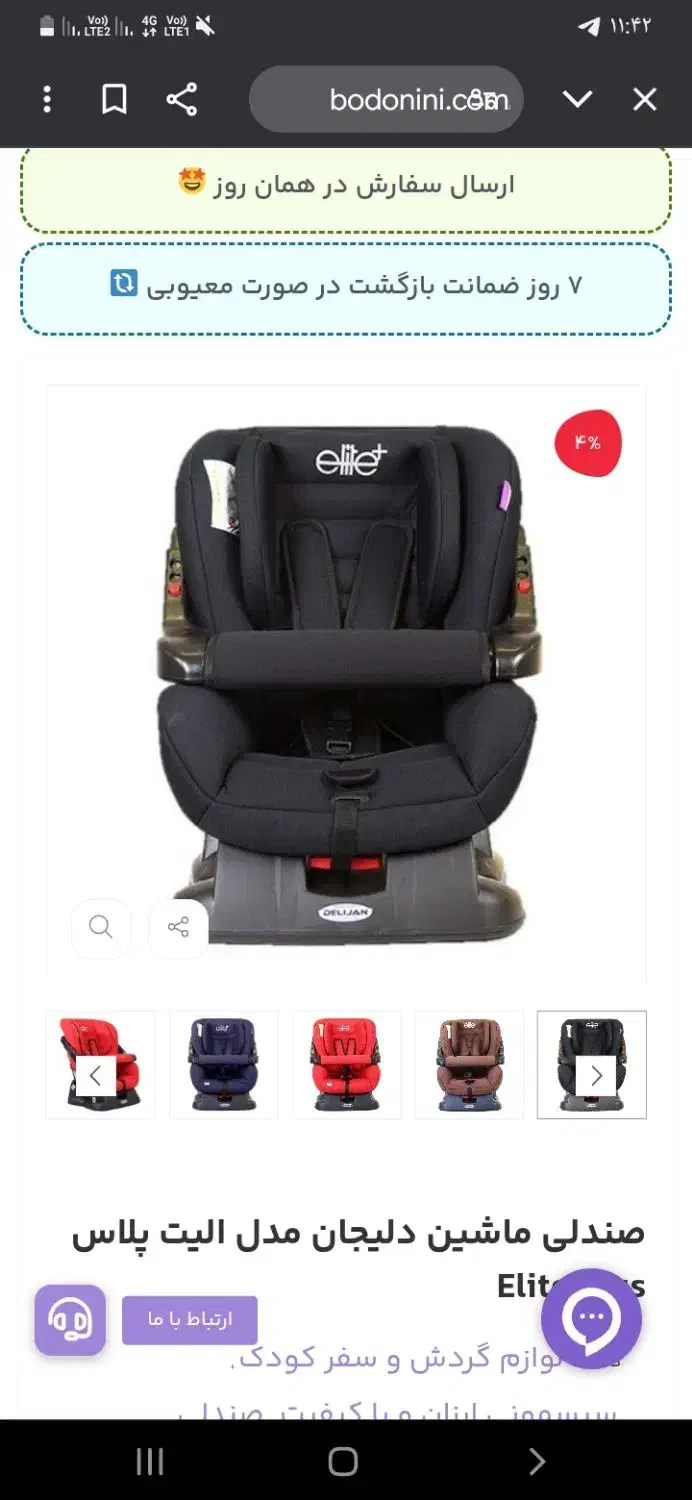Image resolution: width=692 pixels, height=1500 pixels.
Task: Select the brown car seat thumbnail
Action: (469, 1064)
